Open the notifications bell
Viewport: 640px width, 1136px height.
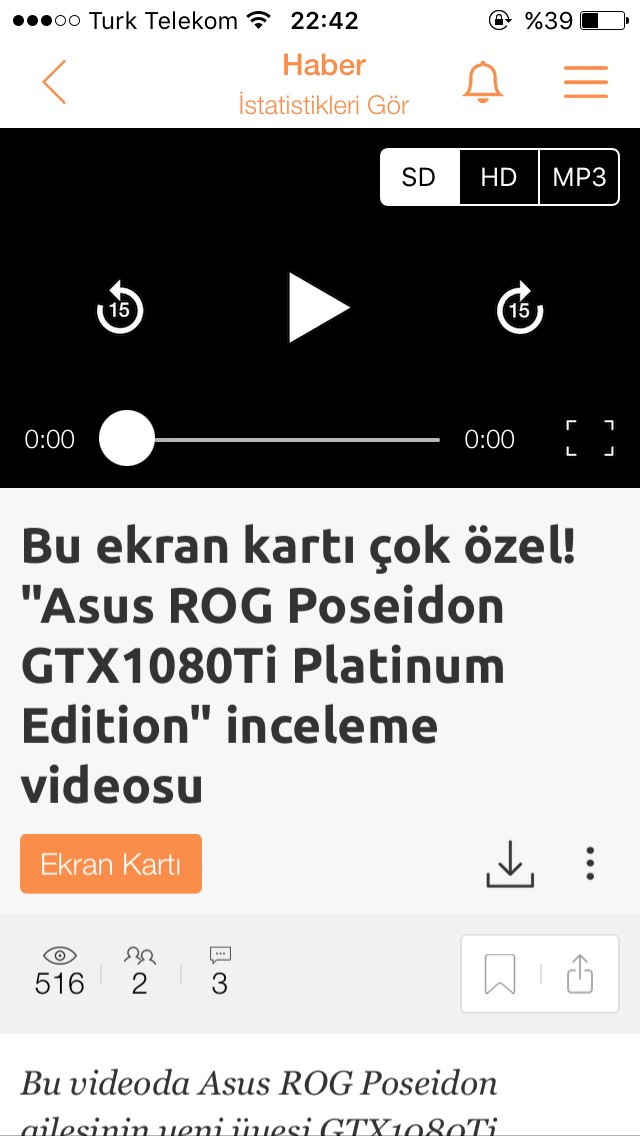[483, 82]
